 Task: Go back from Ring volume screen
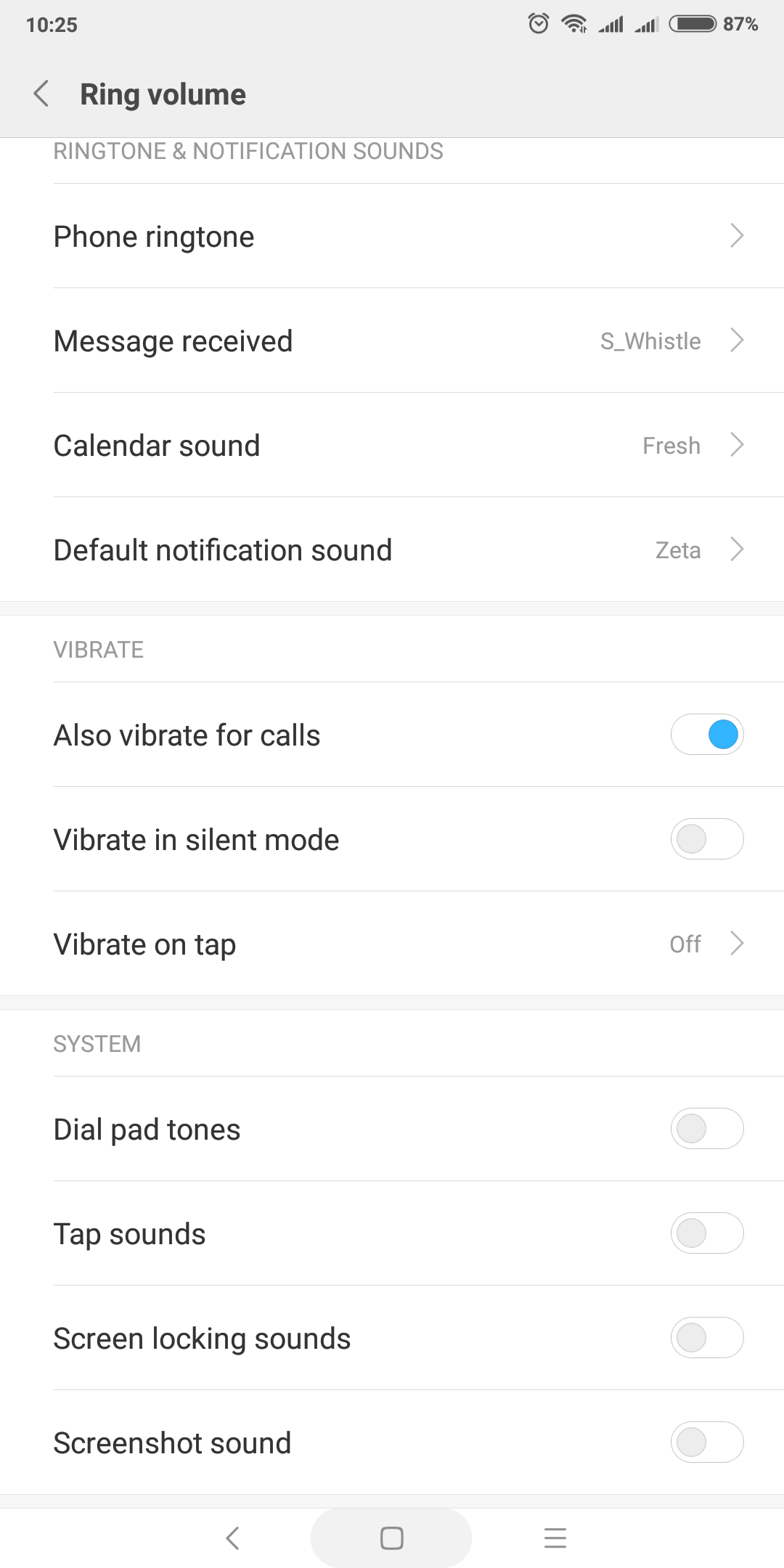(x=41, y=94)
